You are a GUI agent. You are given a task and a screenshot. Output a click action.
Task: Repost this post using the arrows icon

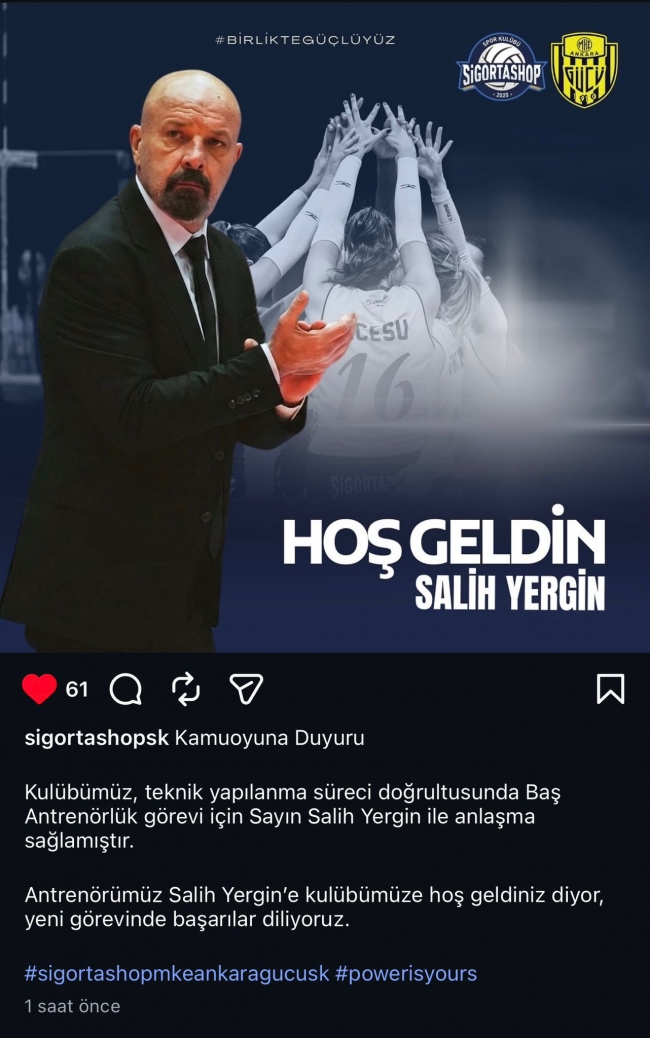coord(186,689)
